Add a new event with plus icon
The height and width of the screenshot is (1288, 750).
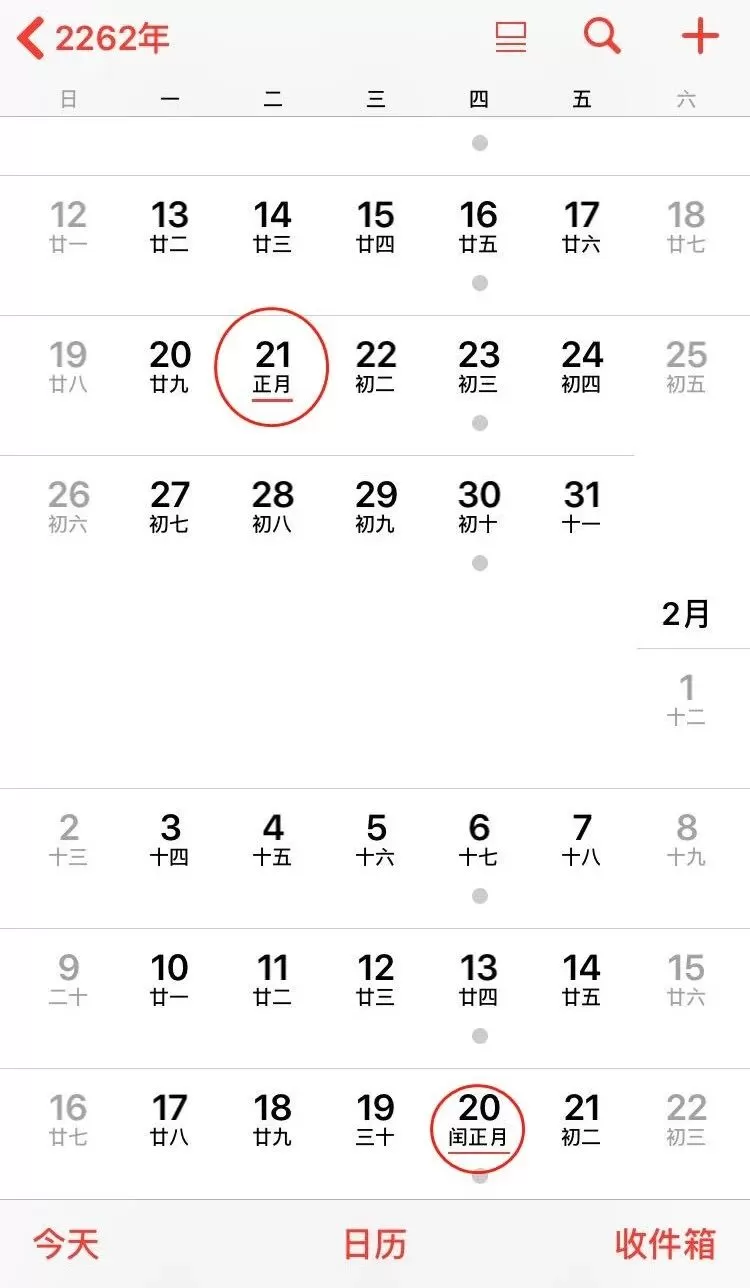click(700, 37)
